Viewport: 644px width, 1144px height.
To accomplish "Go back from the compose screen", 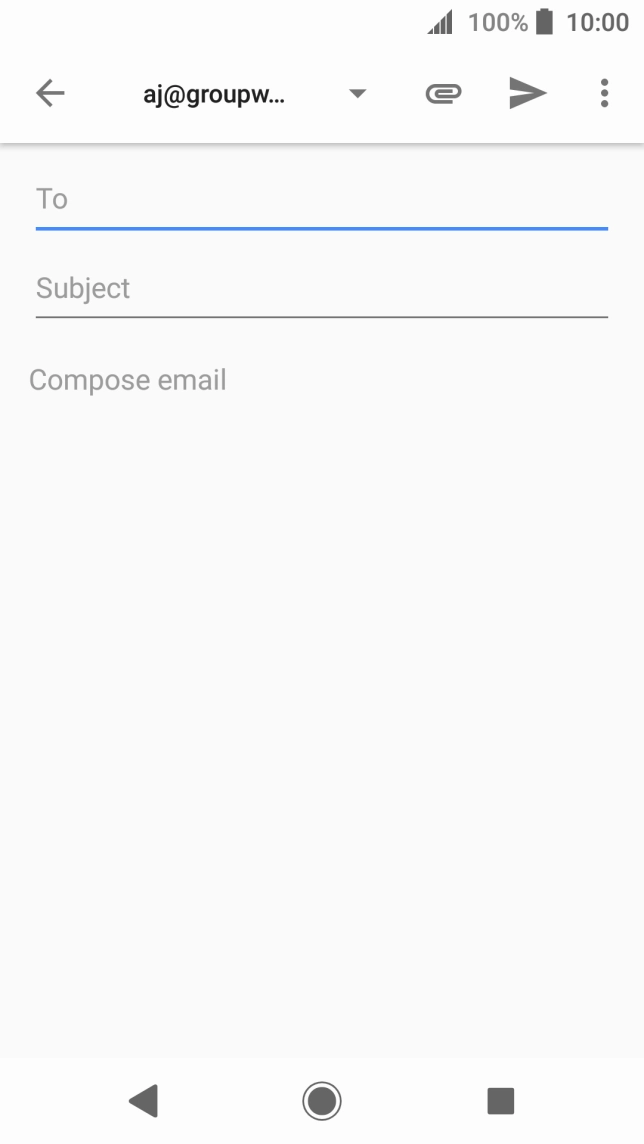I will [50, 94].
